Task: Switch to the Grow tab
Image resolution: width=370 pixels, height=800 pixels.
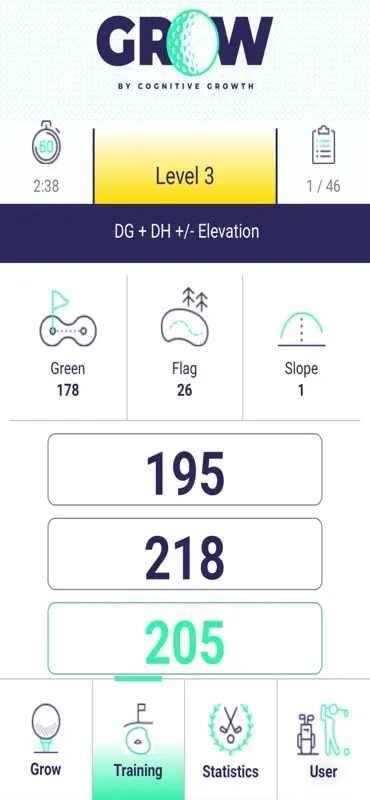Action: pyautogui.click(x=46, y=739)
